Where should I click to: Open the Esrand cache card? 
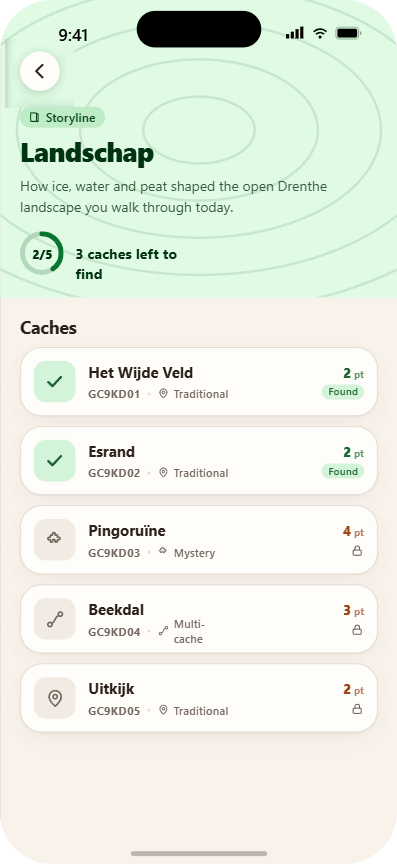coord(198,461)
